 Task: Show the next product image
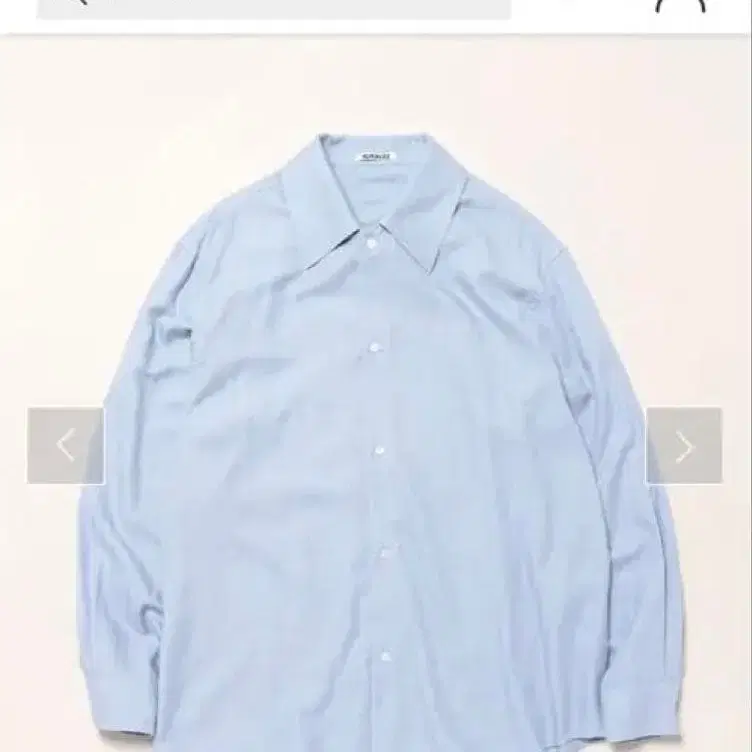coord(684,446)
